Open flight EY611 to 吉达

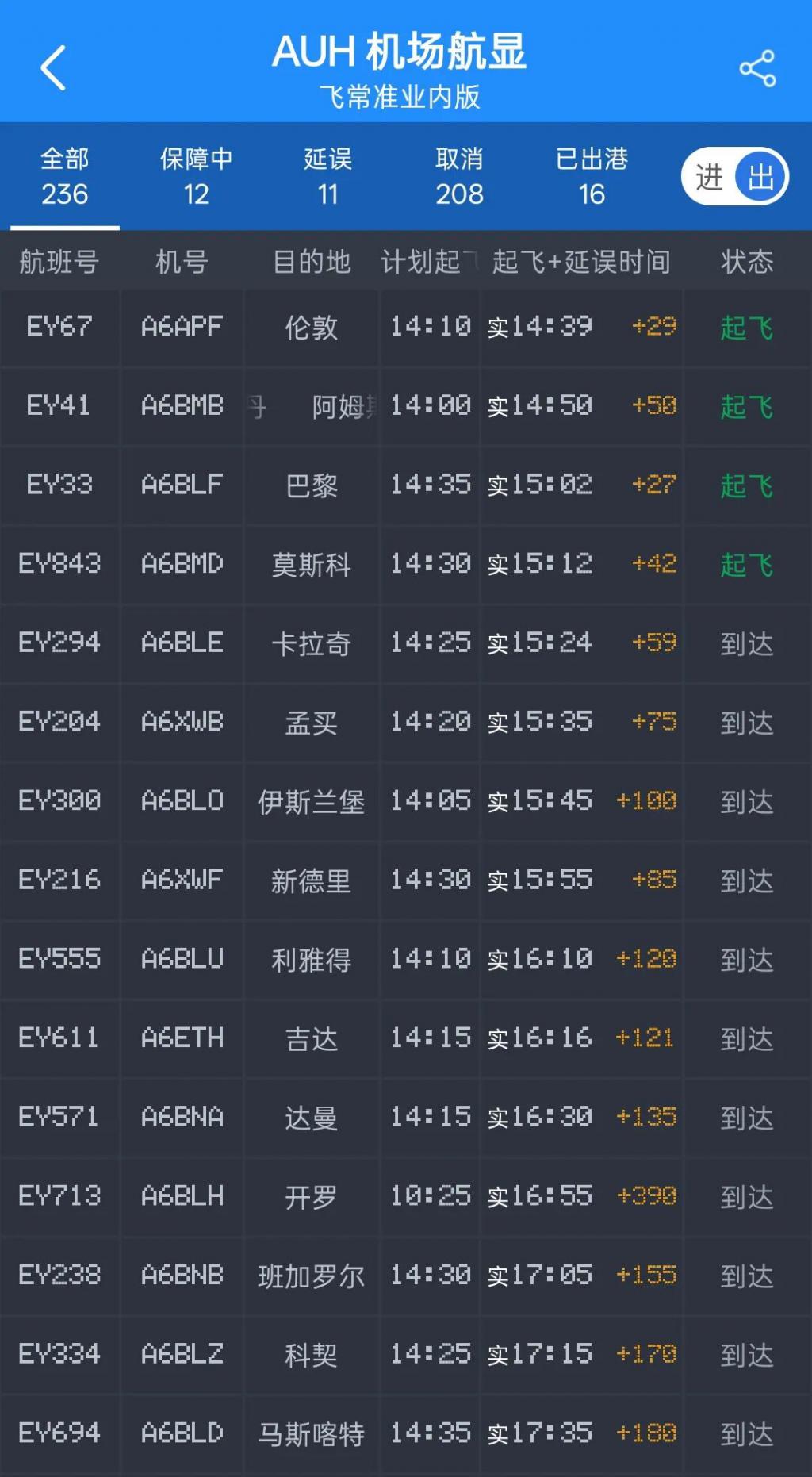[x=311, y=1038]
